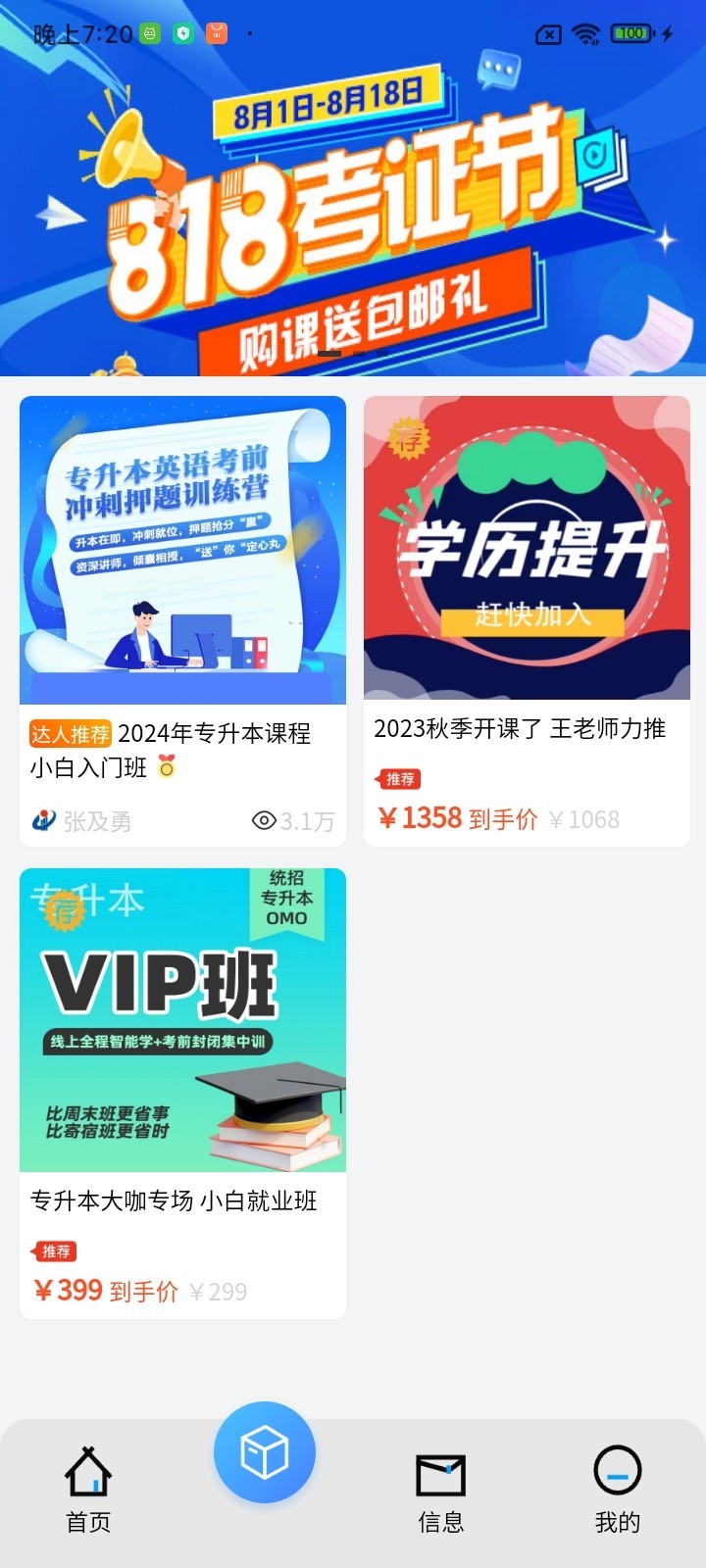Open the 我的 profile icon
Viewport: 706px width, 1568px height.
(x=616, y=1472)
